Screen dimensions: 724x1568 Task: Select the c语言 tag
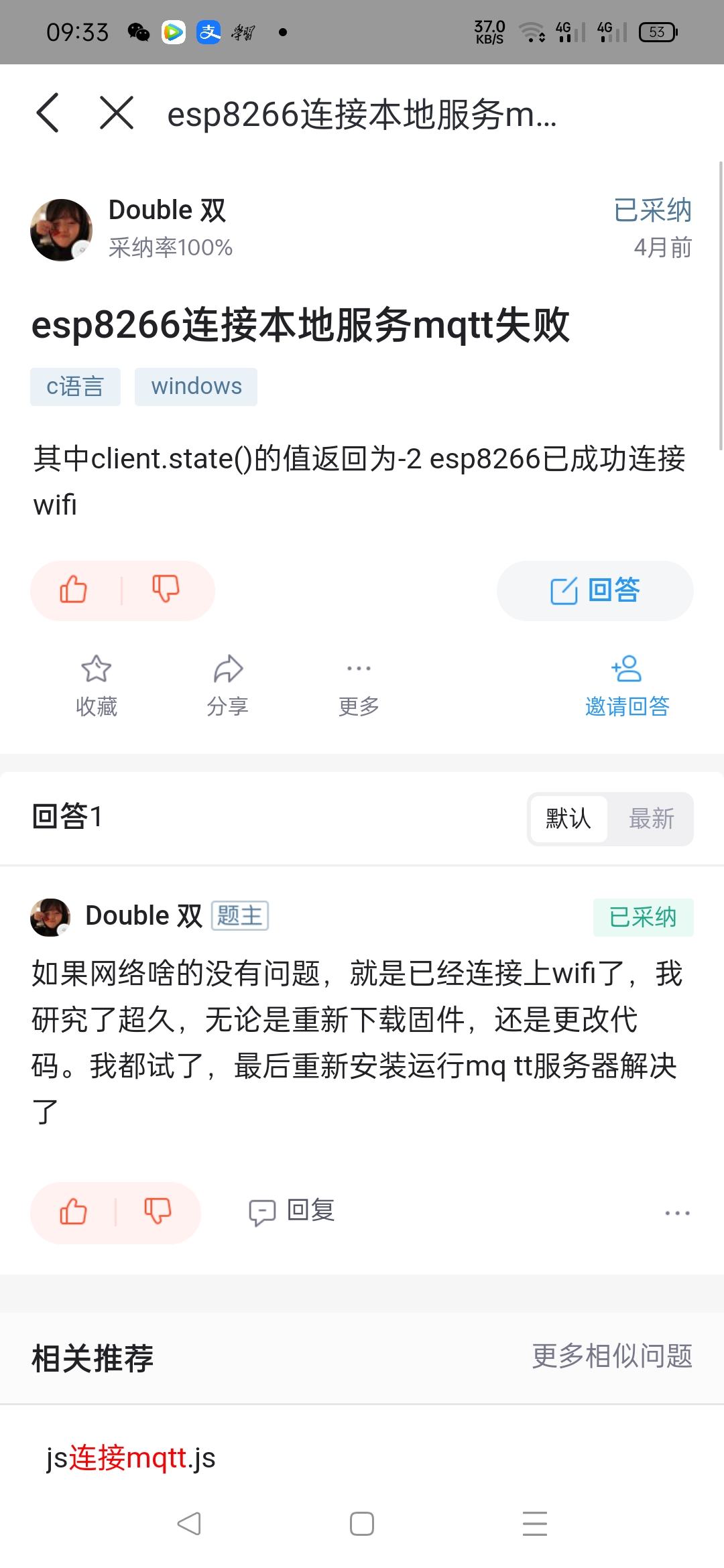point(75,386)
